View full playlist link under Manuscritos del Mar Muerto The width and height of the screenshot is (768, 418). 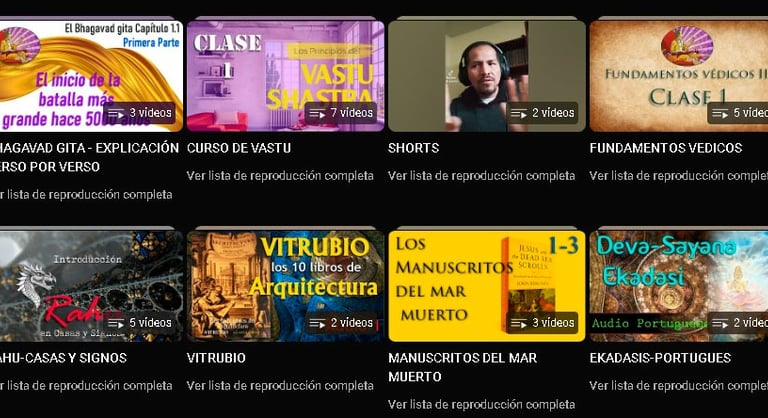481,405
